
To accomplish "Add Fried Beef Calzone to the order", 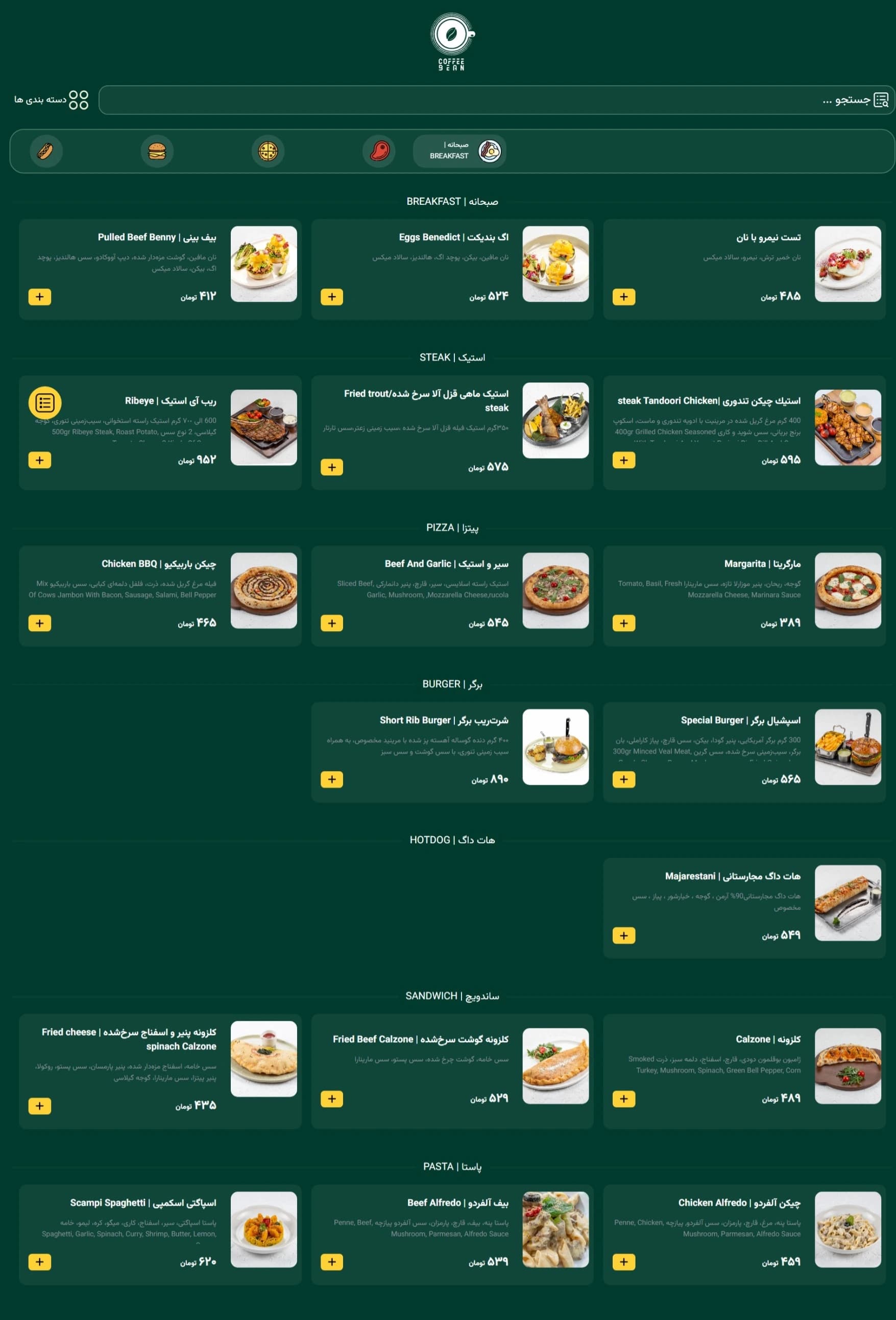I will (x=332, y=1098).
